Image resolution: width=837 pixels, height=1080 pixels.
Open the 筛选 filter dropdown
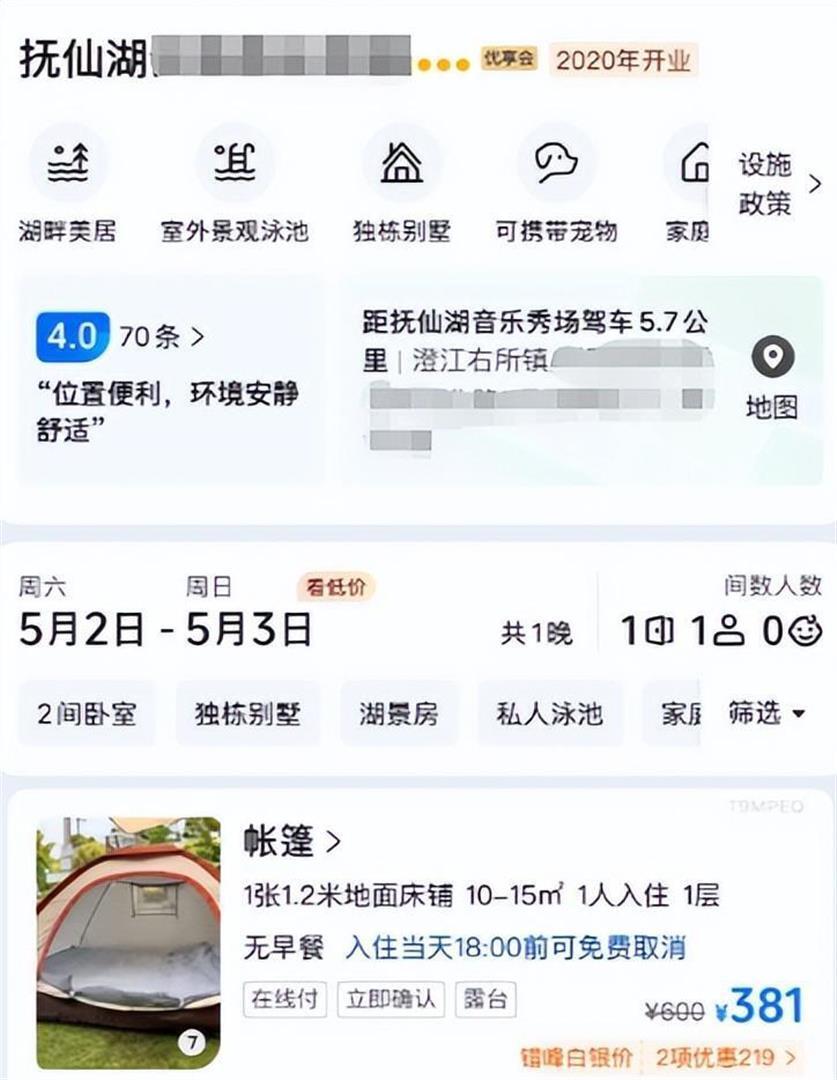(770, 713)
